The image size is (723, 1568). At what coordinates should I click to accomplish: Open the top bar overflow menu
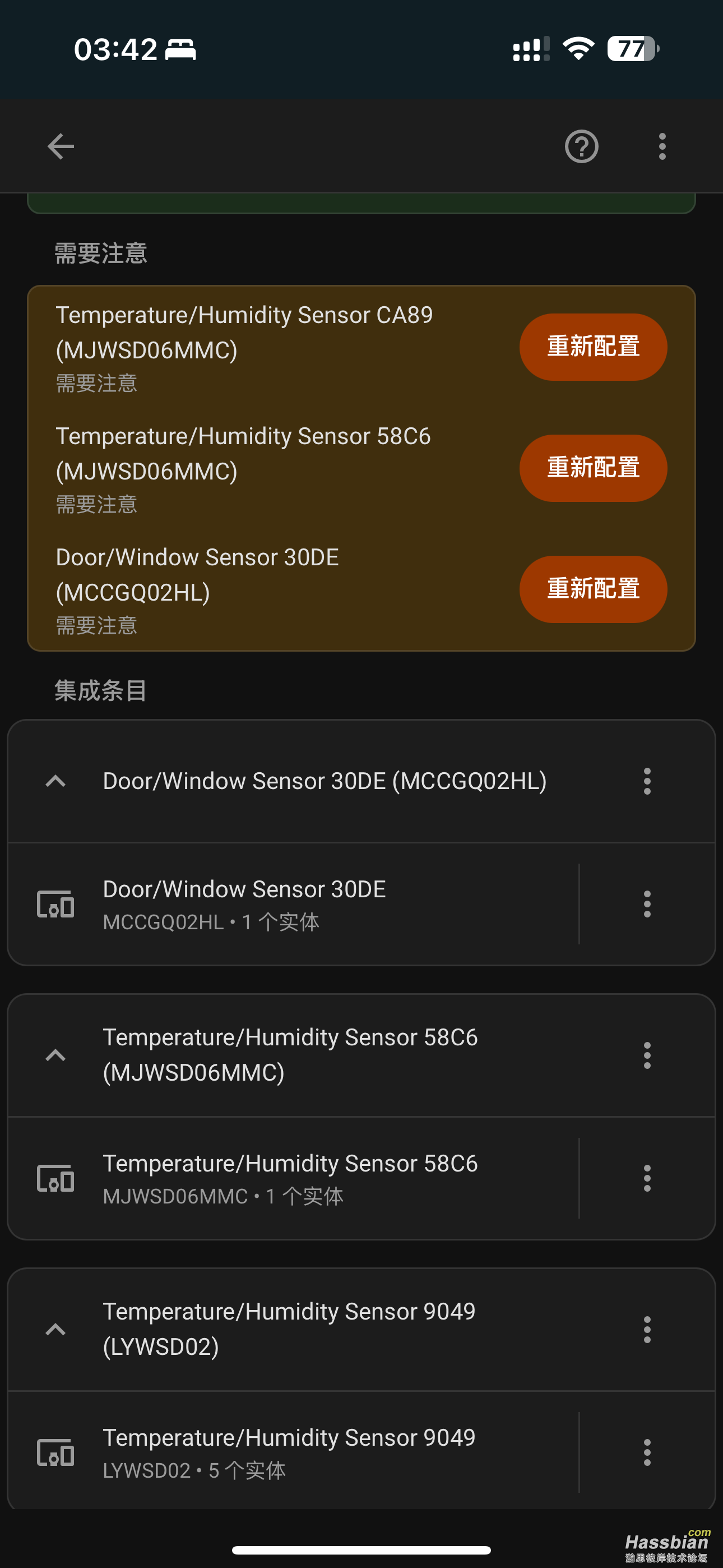[662, 147]
